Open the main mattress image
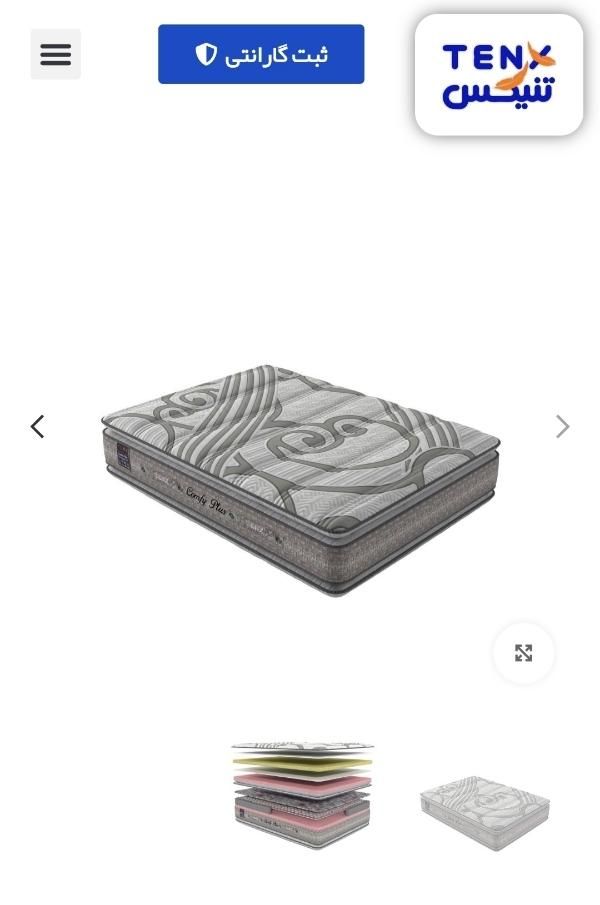This screenshot has height=905, width=600. tap(300, 480)
